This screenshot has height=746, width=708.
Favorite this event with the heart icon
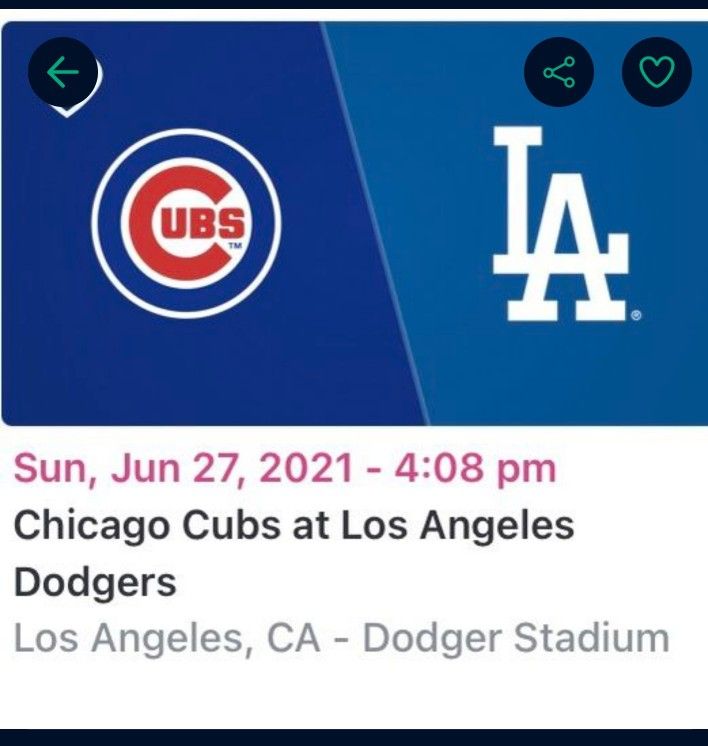coord(656,72)
